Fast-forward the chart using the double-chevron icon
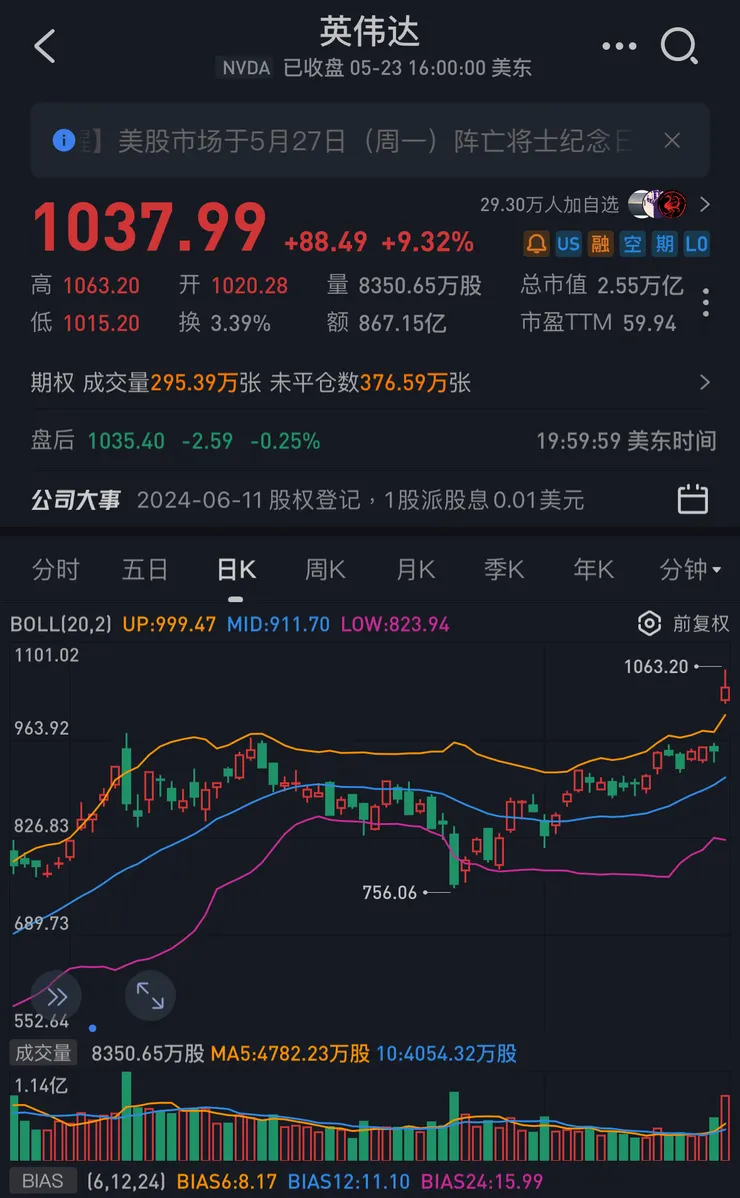The height and width of the screenshot is (1198, 740). point(56,996)
